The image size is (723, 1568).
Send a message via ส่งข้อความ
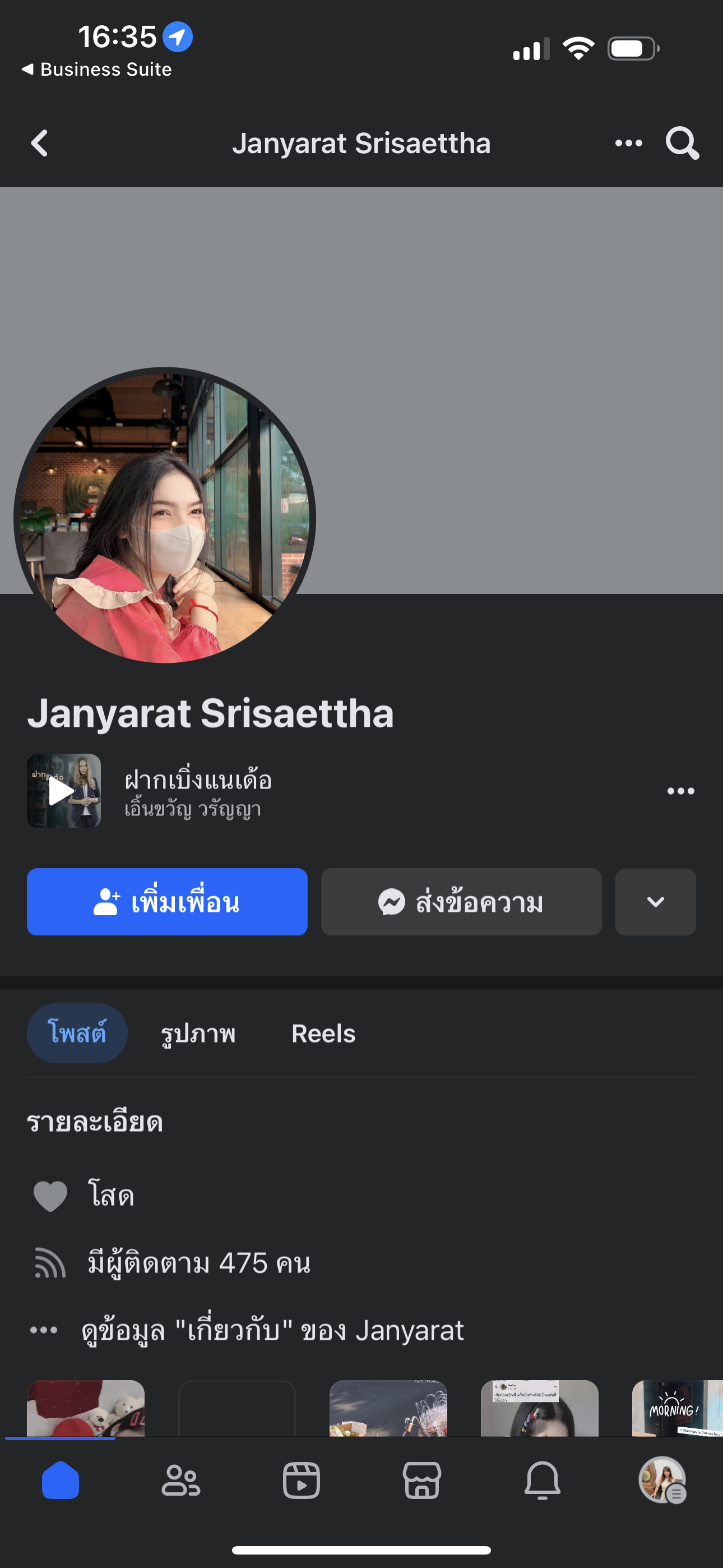point(461,901)
